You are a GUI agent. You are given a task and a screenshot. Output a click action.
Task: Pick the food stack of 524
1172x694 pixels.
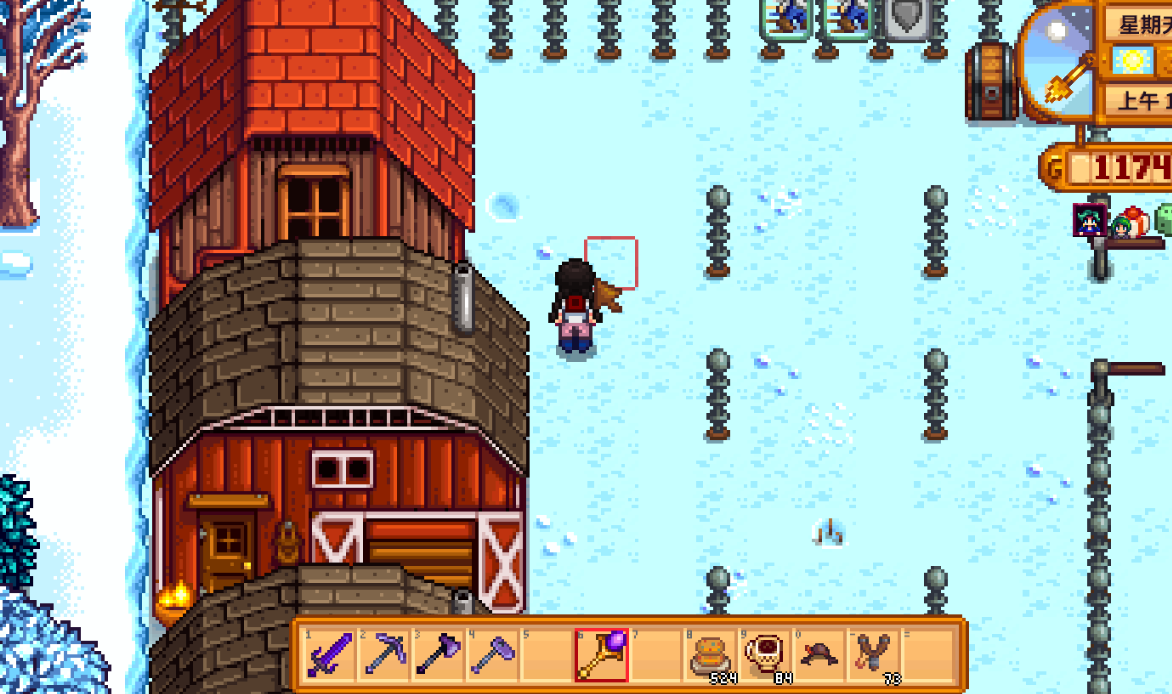[x=709, y=656]
